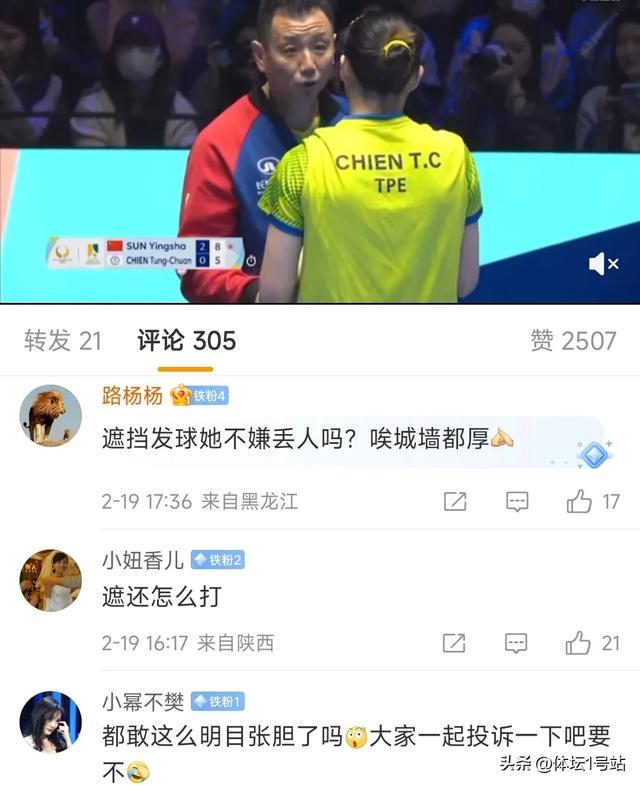Open the 赞 2507 likes tab
640x786 pixels.
[x=573, y=341]
